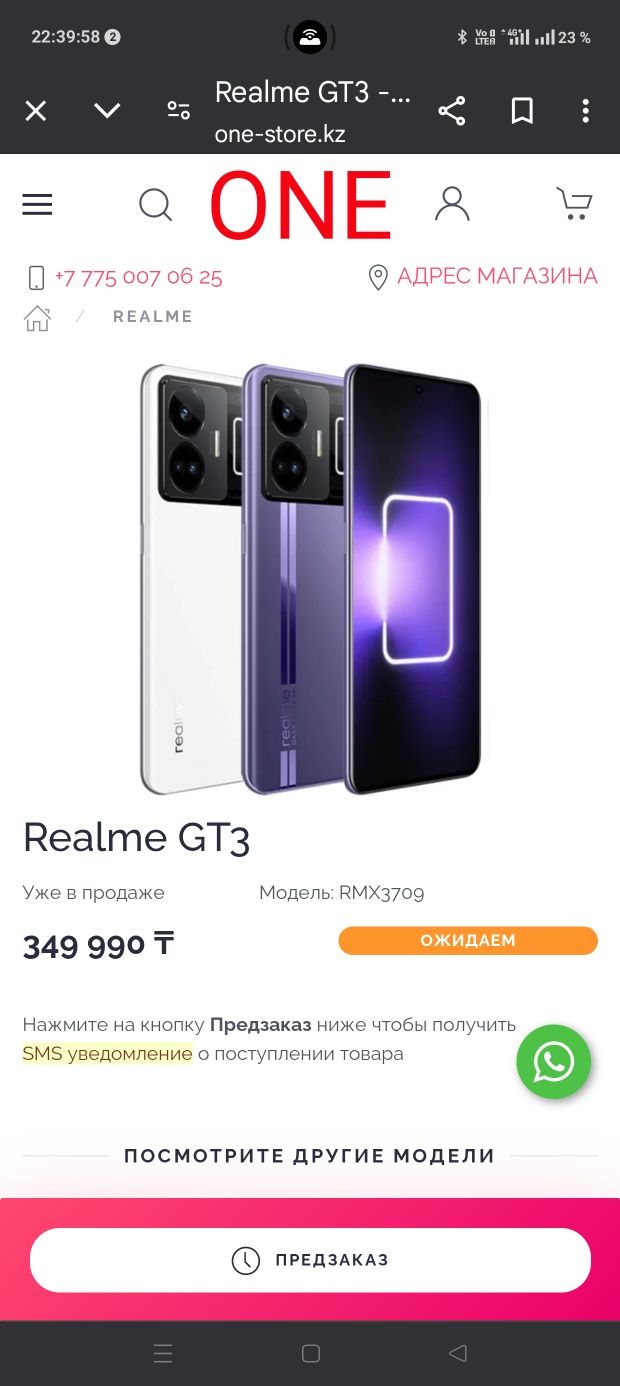Open the user account profile
620x1386 pixels.
tap(452, 204)
